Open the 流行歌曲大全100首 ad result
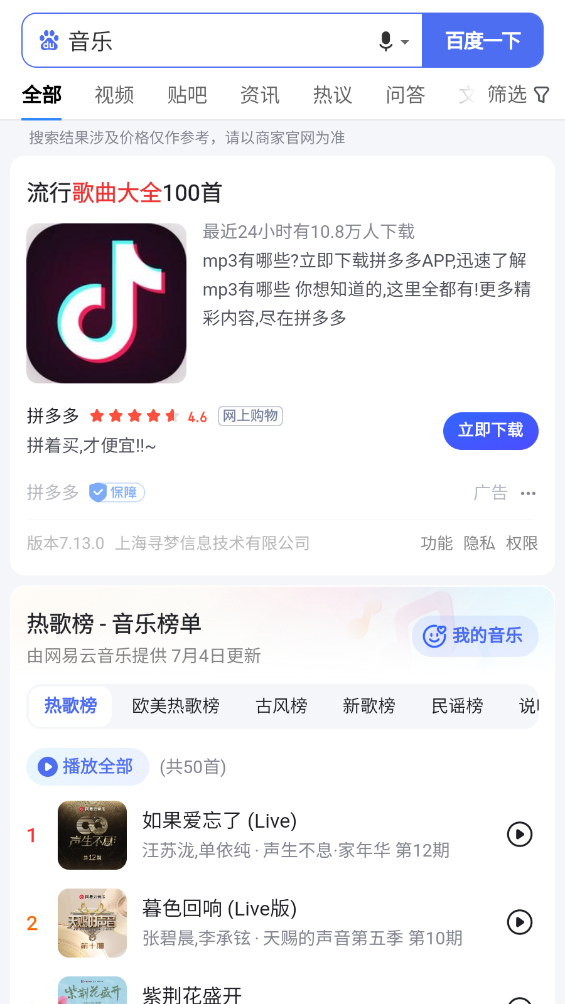 click(x=124, y=192)
